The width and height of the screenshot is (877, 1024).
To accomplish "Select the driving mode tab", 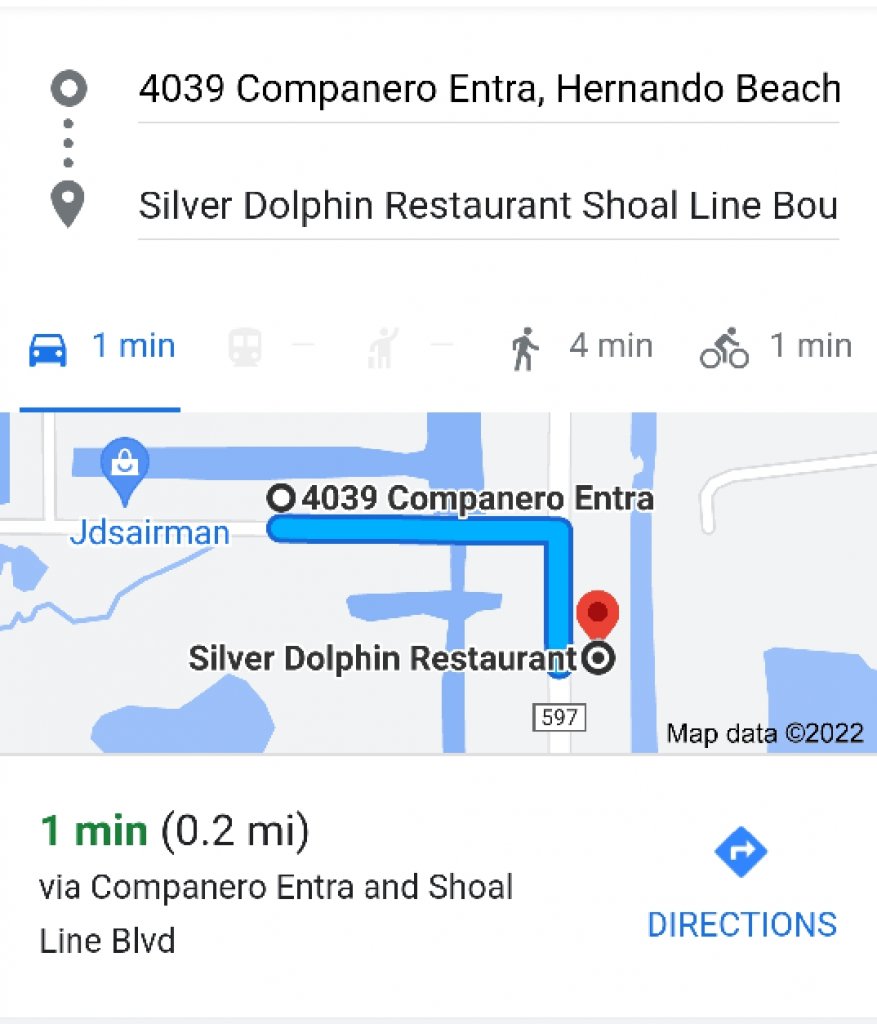I will coord(100,348).
